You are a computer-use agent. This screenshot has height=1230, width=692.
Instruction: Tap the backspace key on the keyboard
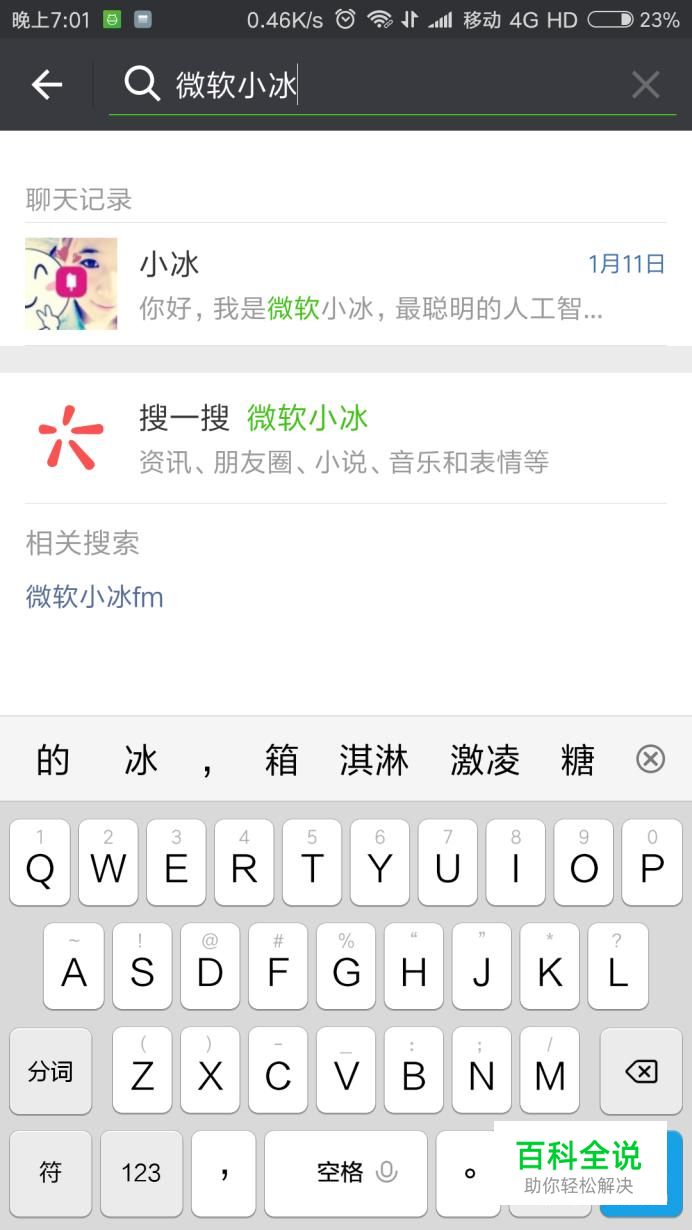640,1072
